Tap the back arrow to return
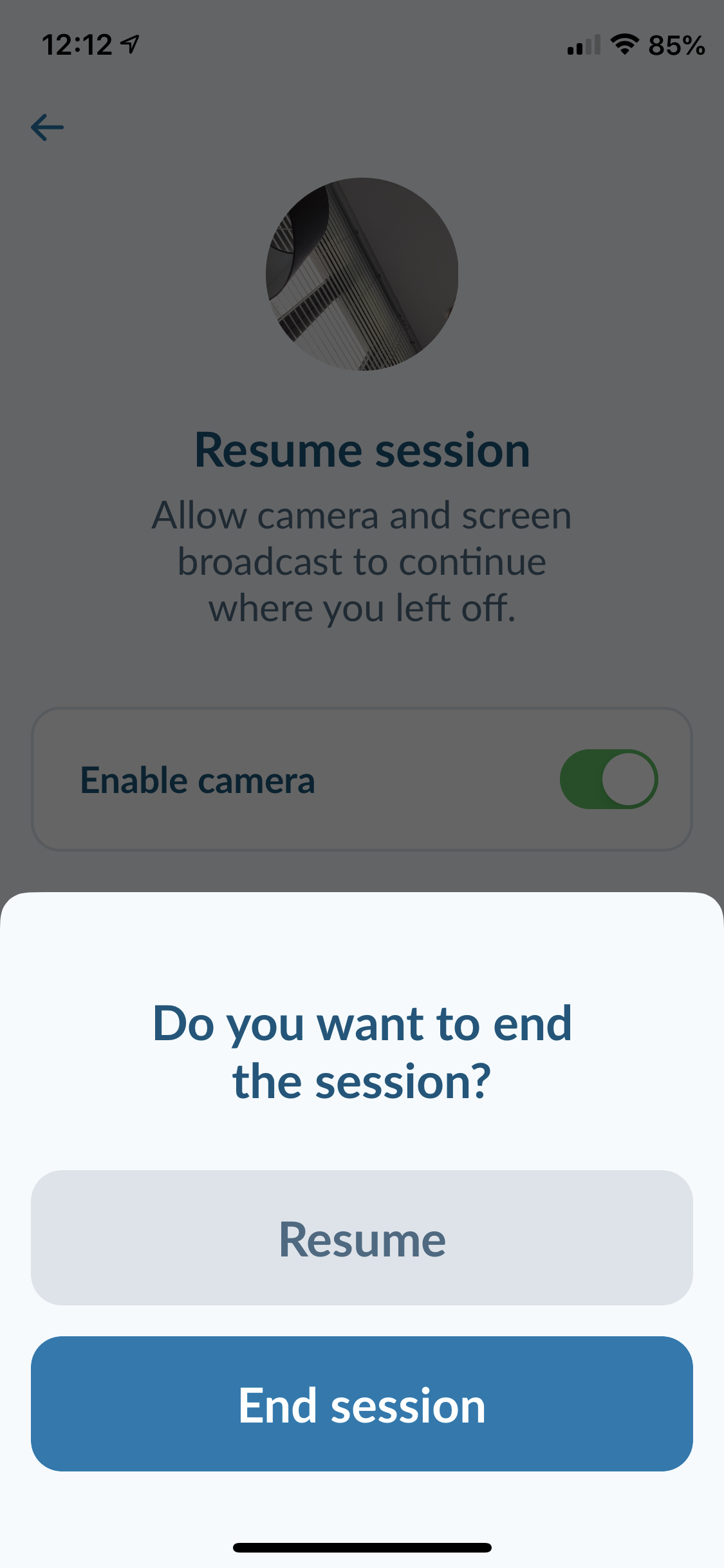The image size is (724, 1568). [46, 126]
